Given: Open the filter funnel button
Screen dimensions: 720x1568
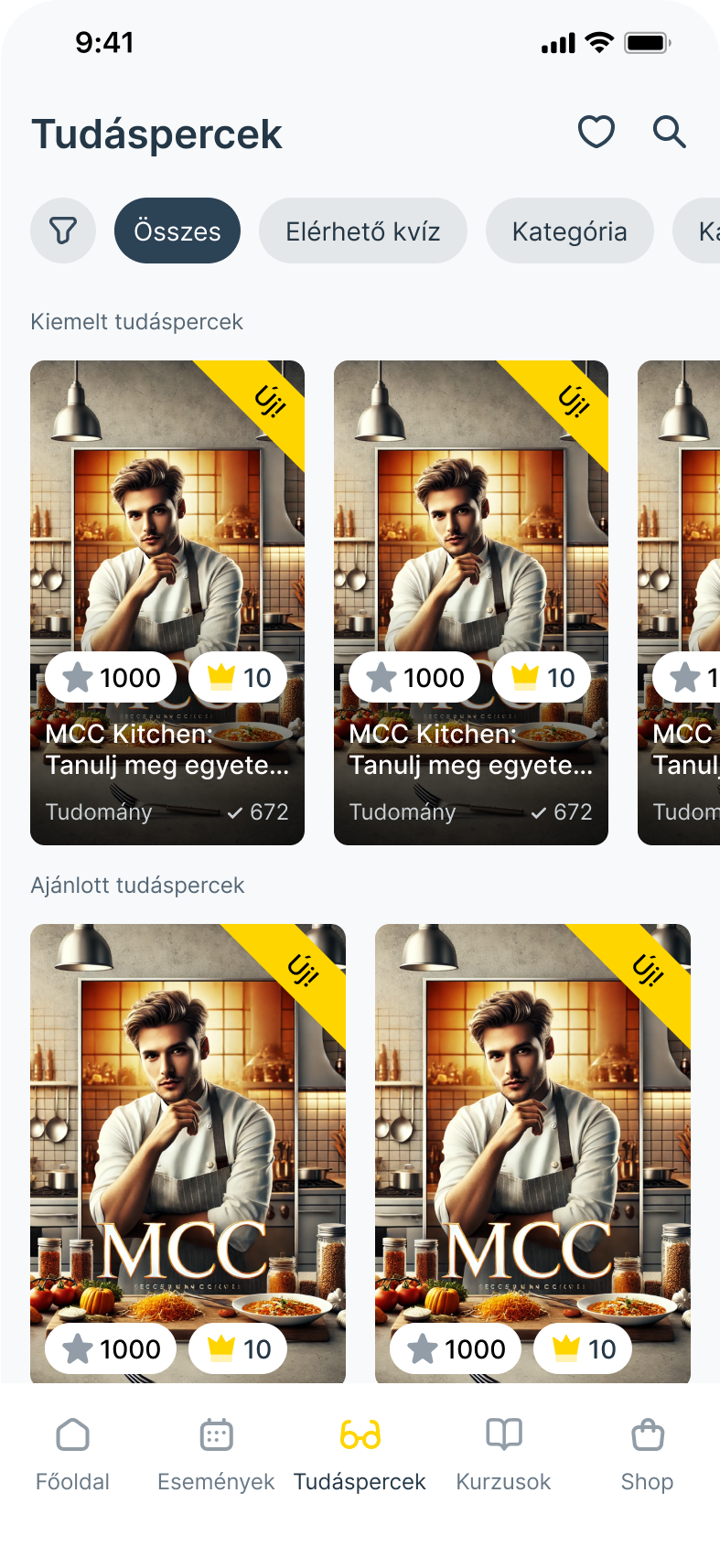Looking at the screenshot, I should 63,231.
